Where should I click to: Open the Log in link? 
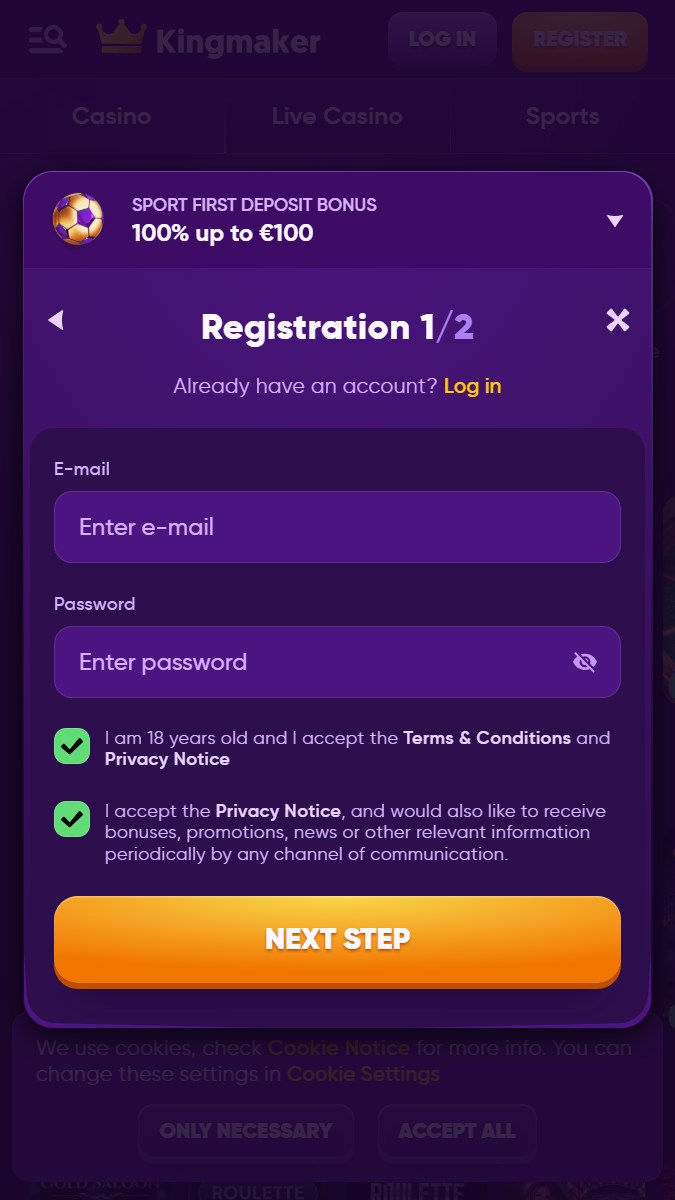[x=472, y=386]
